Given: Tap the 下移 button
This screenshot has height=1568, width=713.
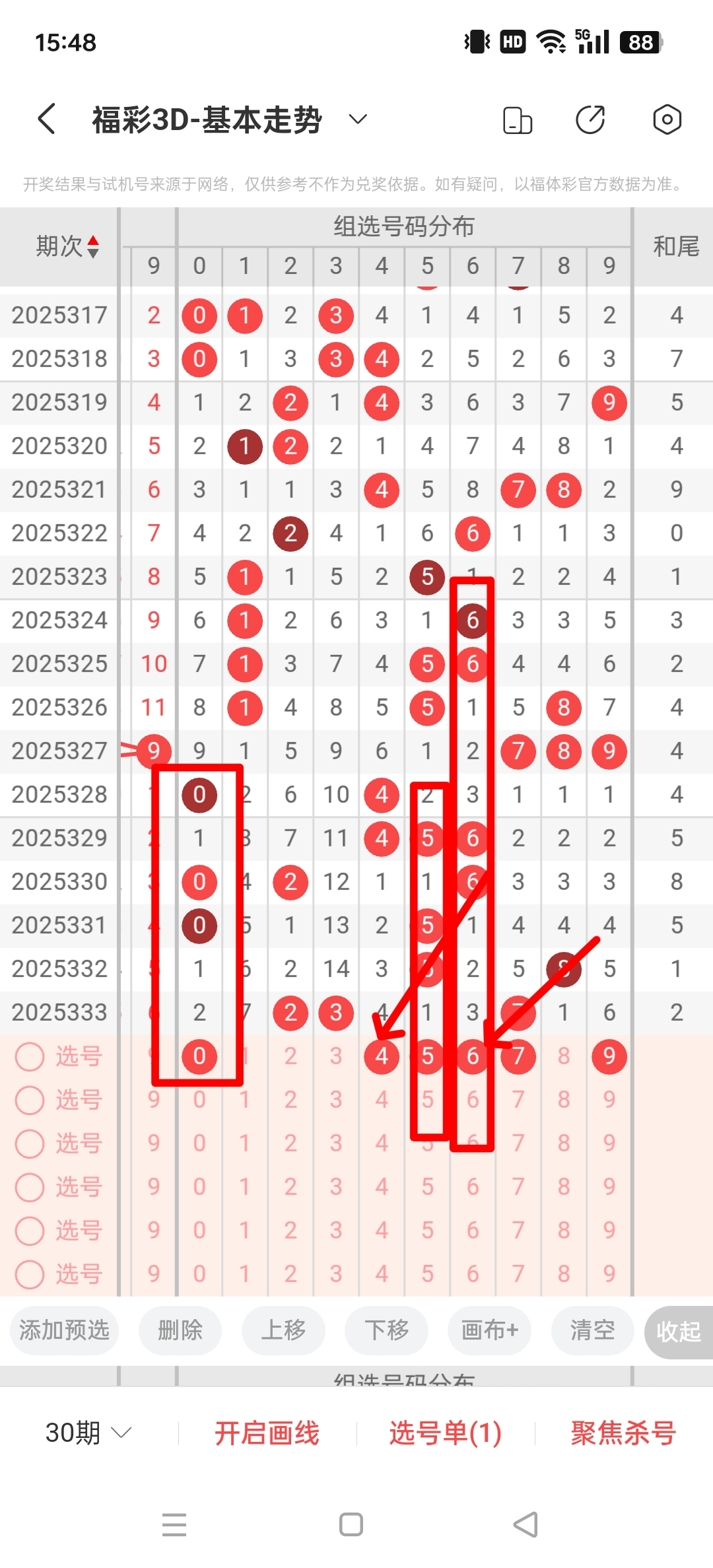Looking at the screenshot, I should click(386, 1330).
